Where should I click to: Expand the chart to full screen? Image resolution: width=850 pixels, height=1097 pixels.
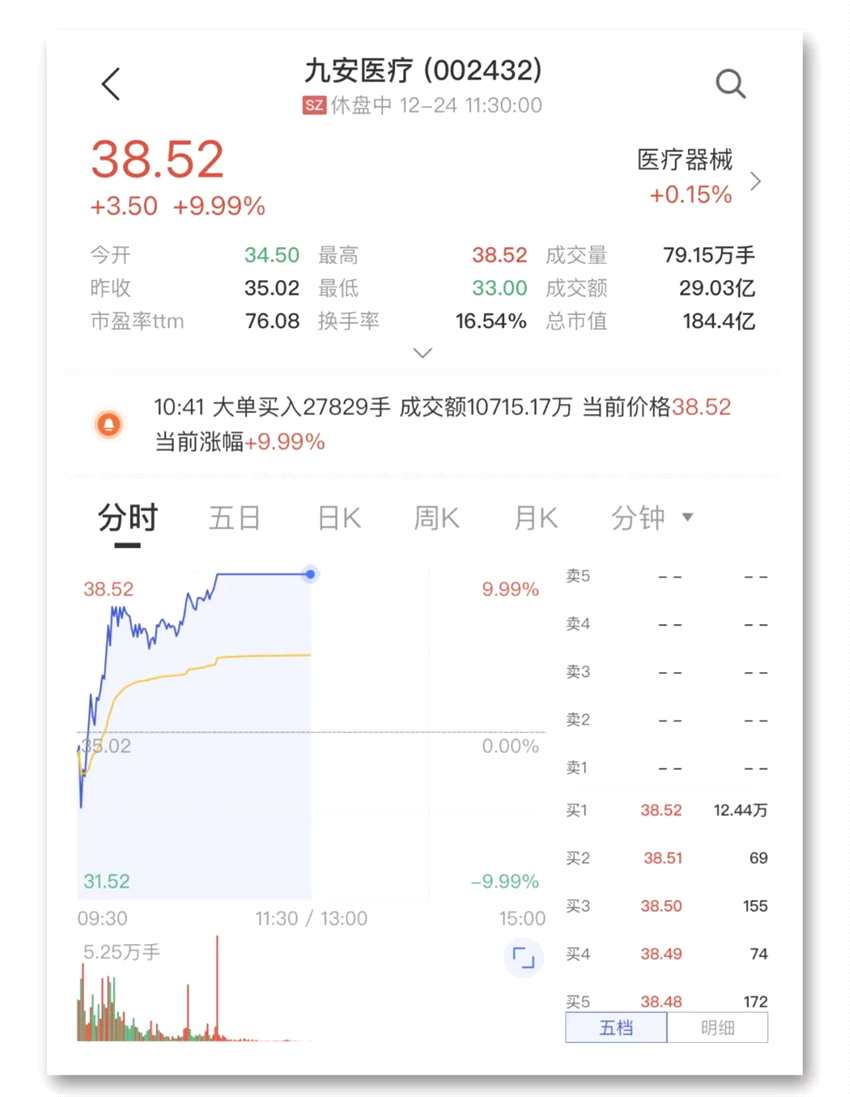click(523, 958)
